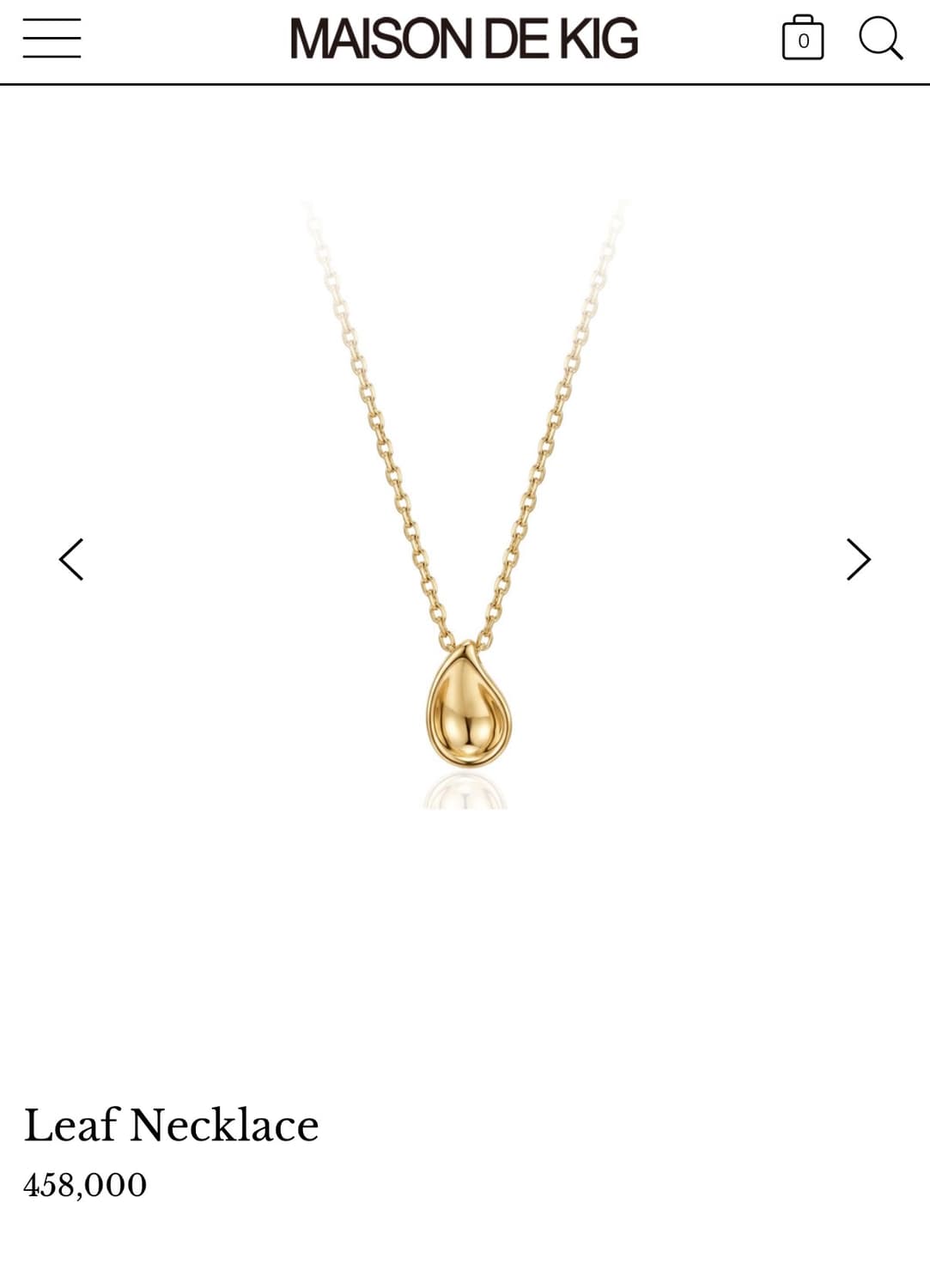Advance to the next product image
Image resolution: width=930 pixels, height=1288 pixels.
(856, 559)
